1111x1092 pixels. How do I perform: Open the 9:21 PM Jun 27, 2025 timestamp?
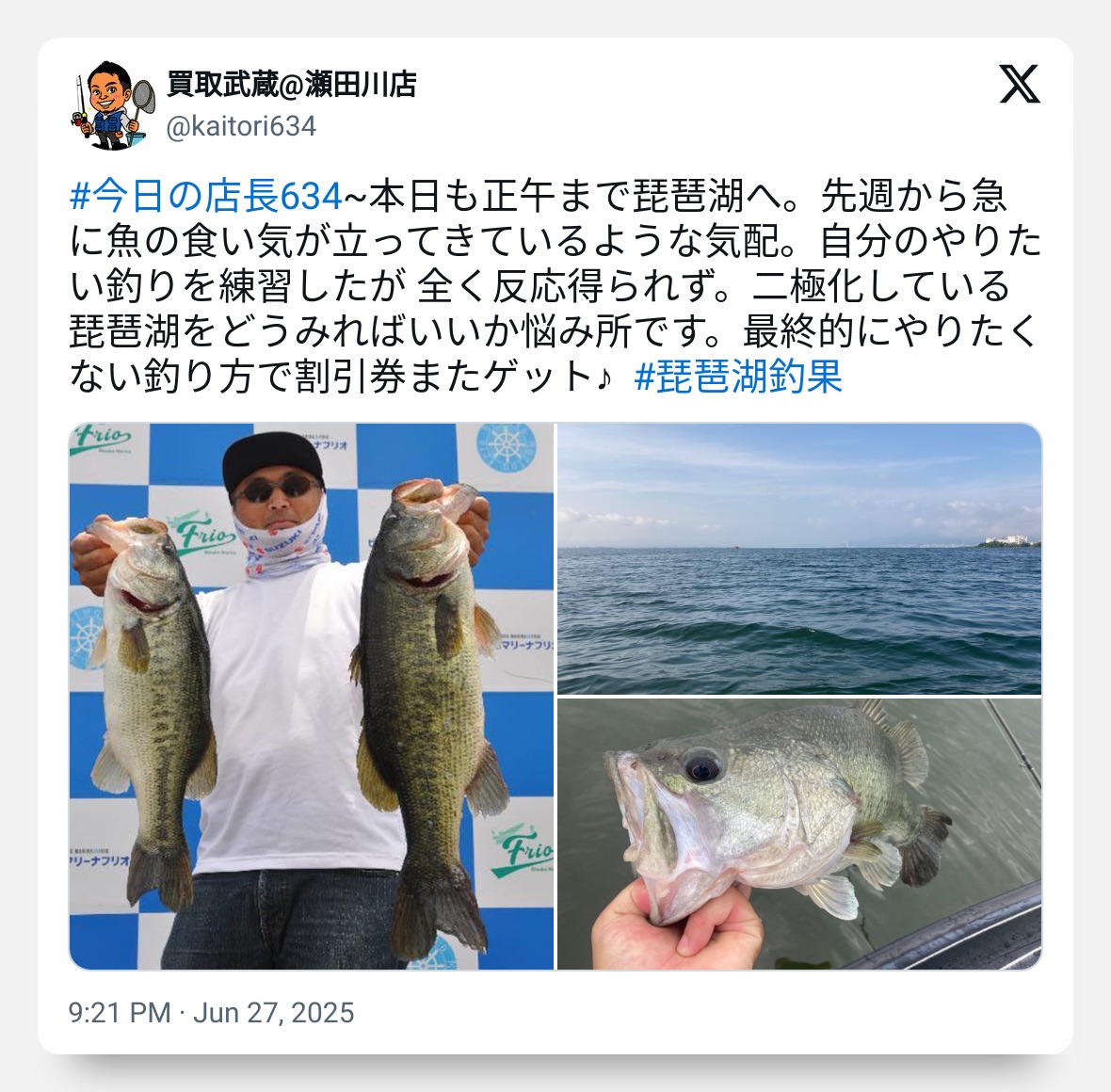click(x=212, y=1013)
